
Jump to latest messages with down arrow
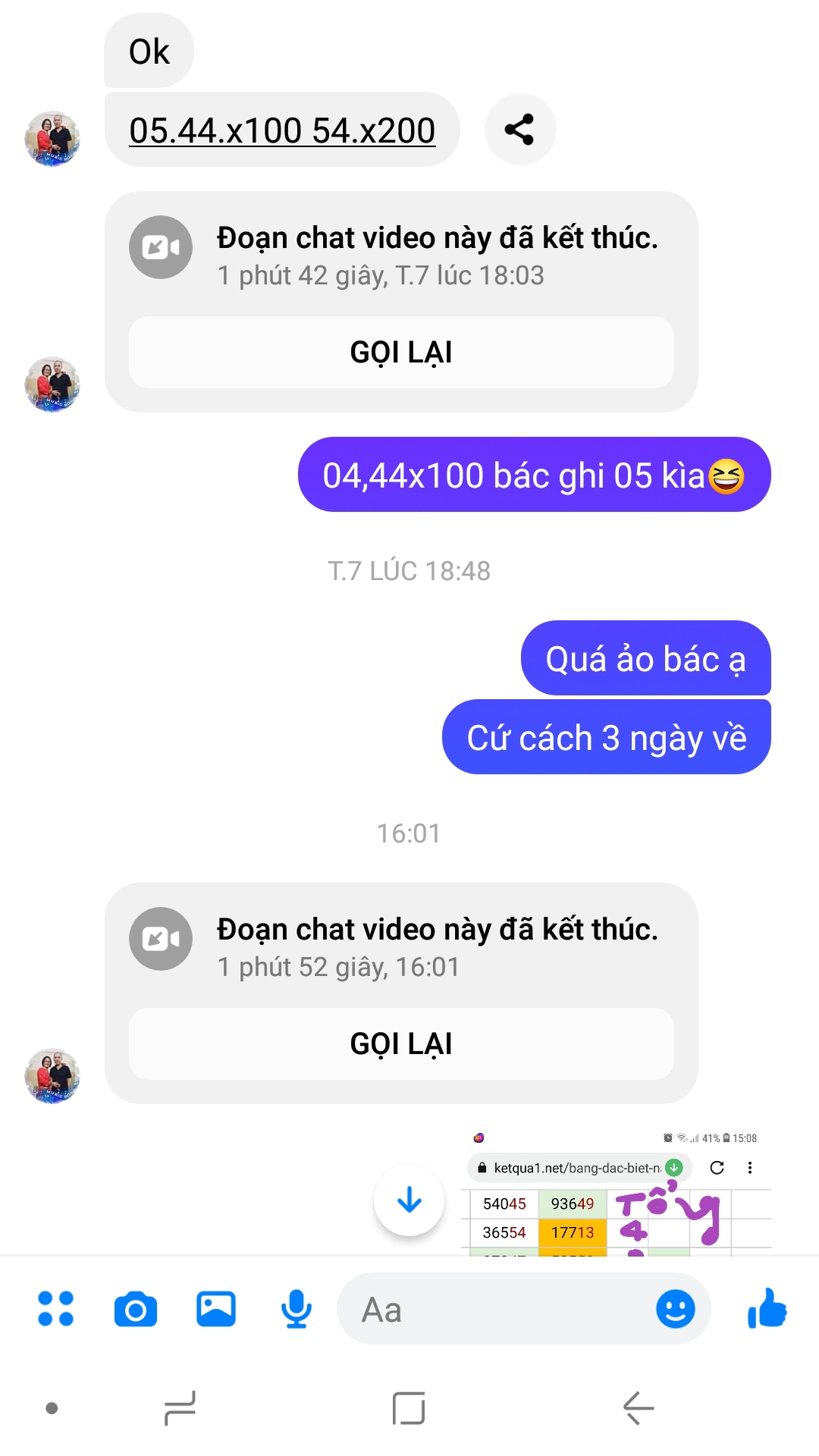(409, 1200)
